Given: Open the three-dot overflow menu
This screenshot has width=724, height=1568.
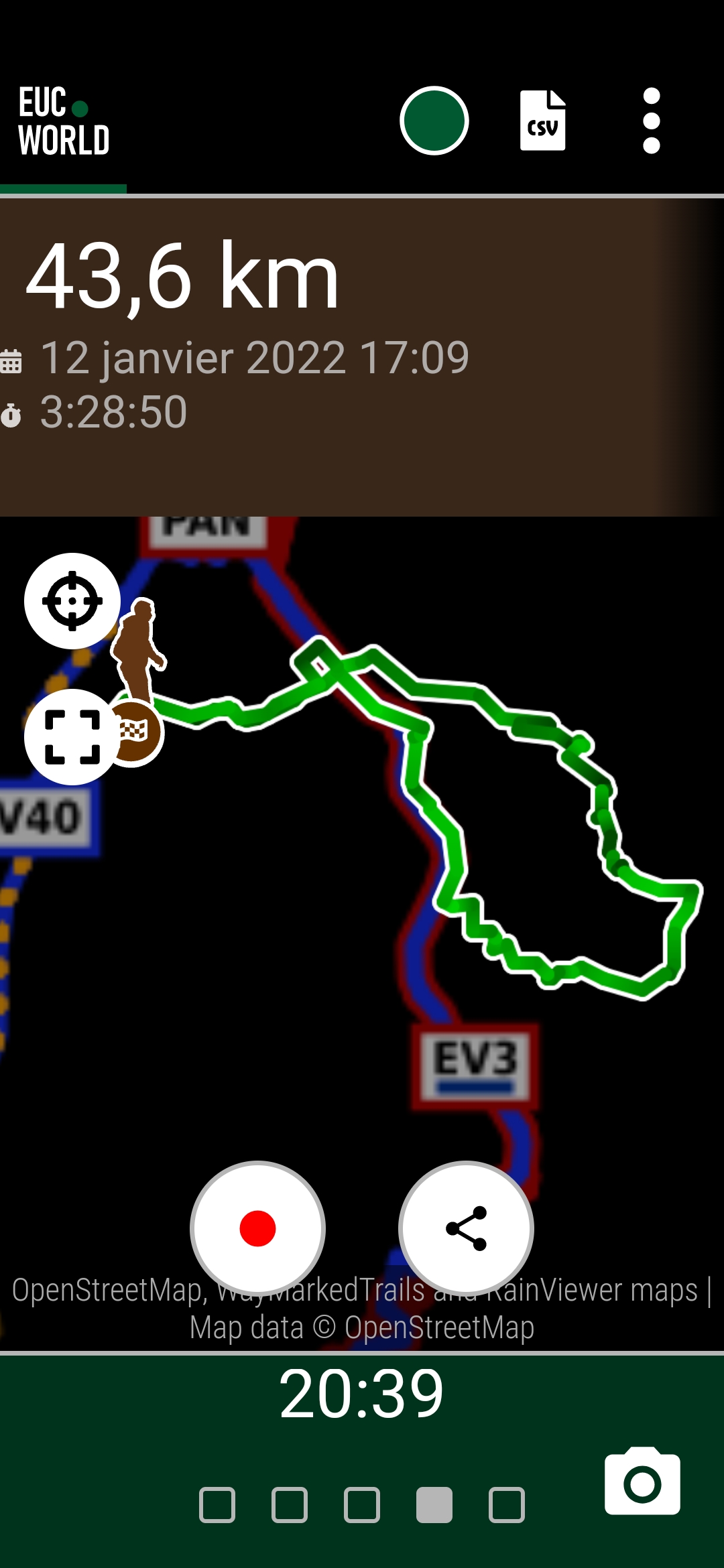Looking at the screenshot, I should tap(651, 121).
